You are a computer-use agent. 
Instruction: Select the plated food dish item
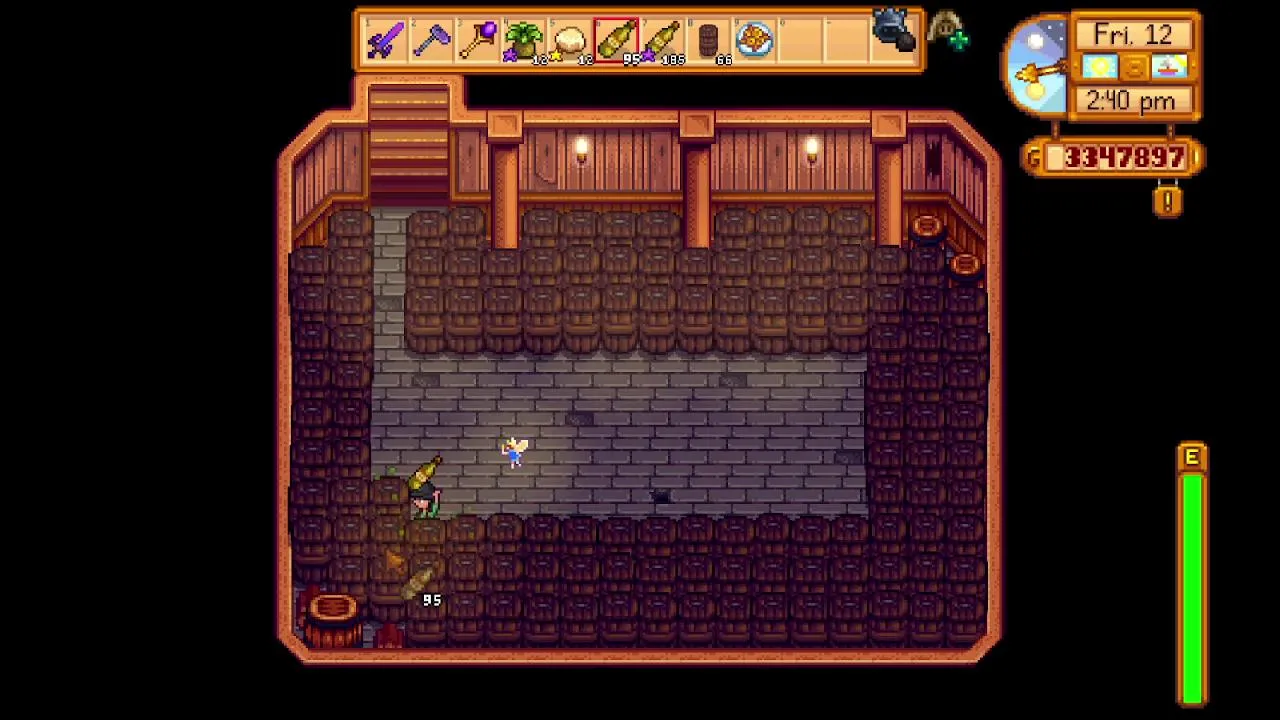755,41
